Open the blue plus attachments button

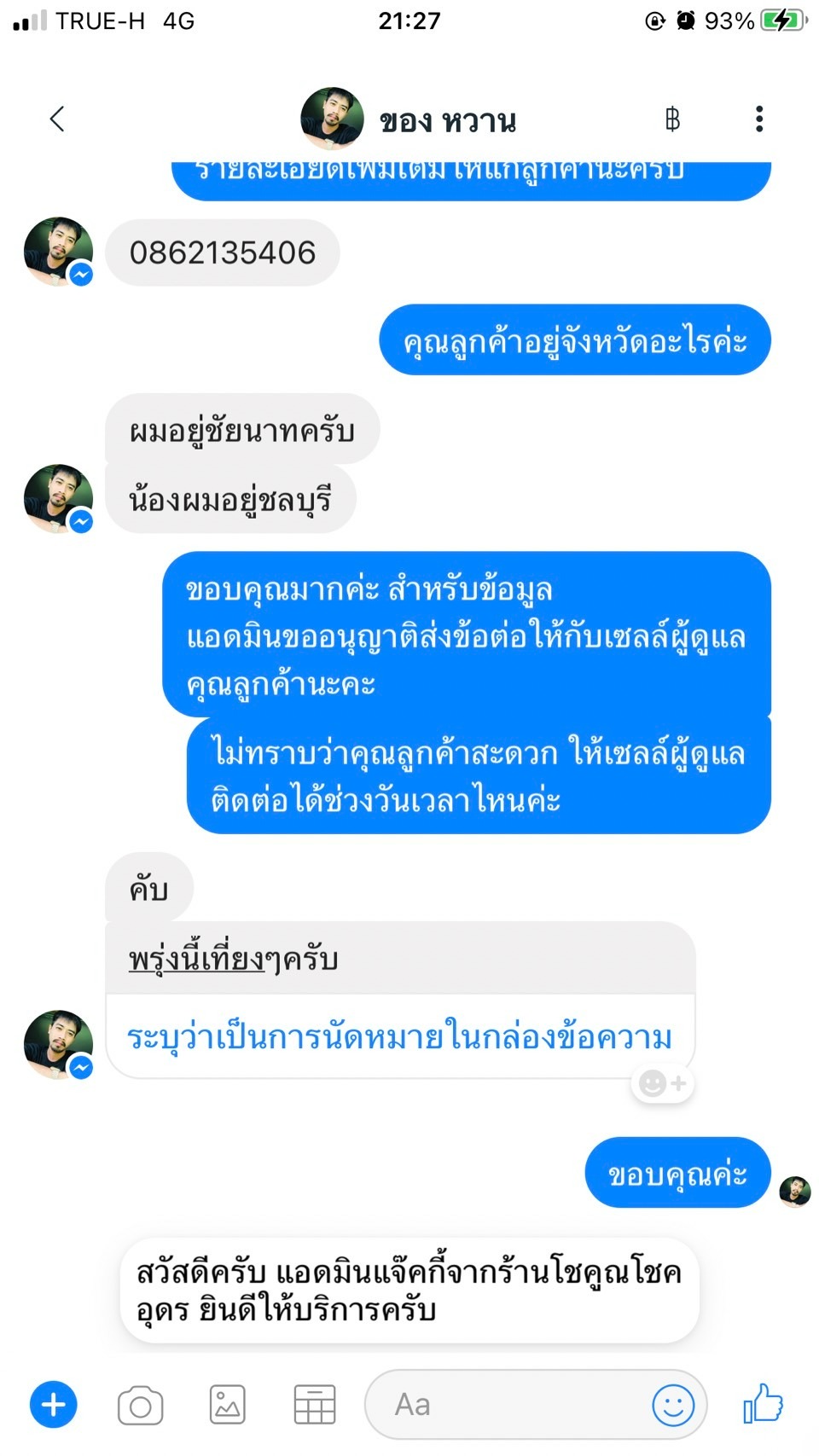click(x=54, y=1404)
